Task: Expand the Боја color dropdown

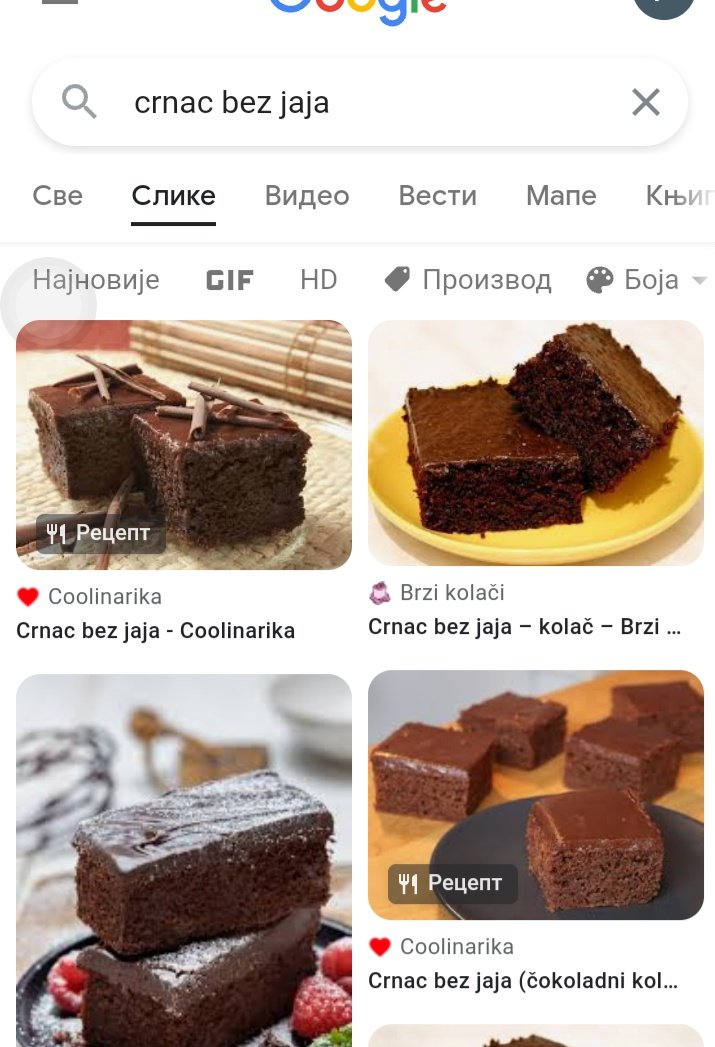Action: pyautogui.click(x=647, y=280)
